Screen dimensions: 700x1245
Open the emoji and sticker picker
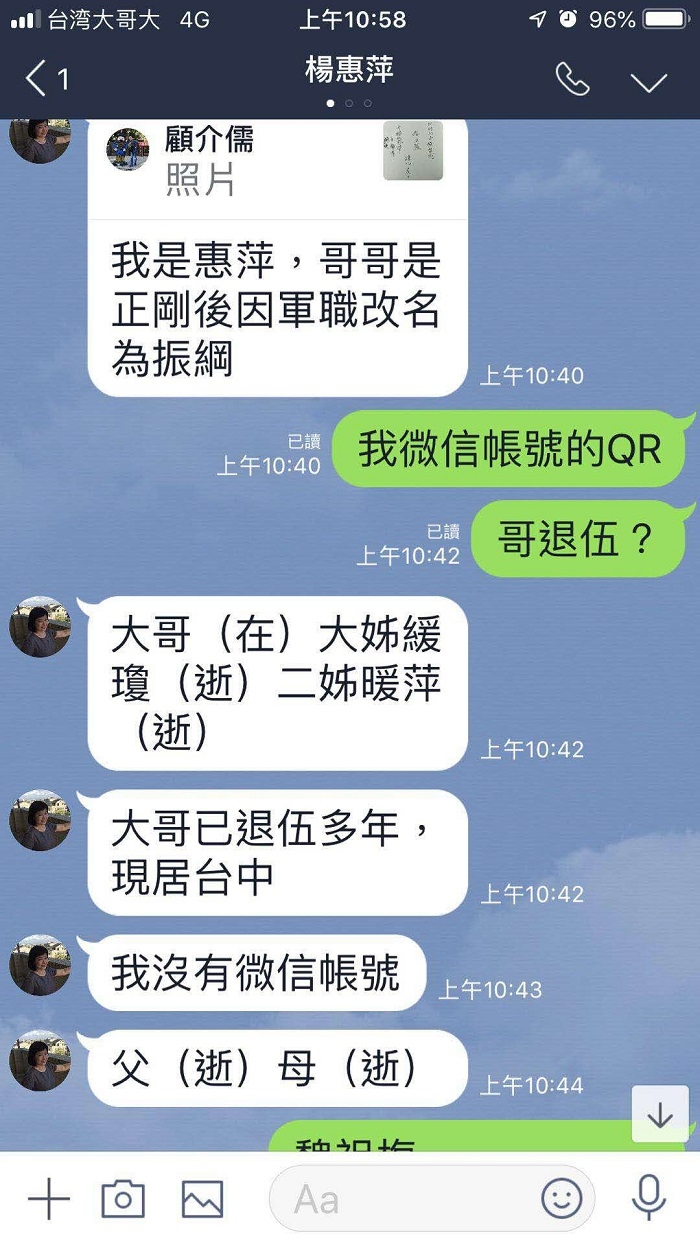562,1198
